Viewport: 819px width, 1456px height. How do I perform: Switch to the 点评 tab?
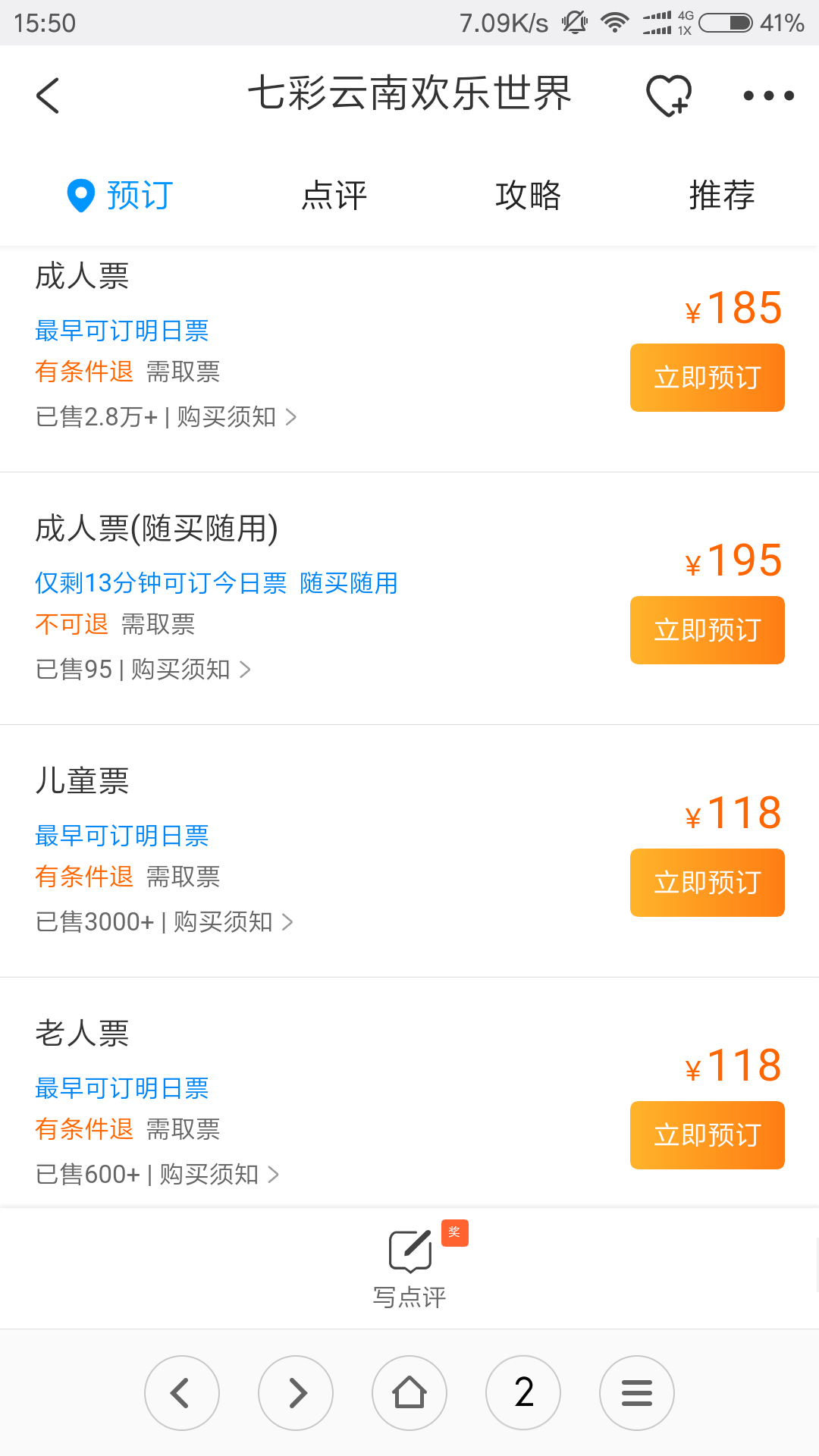pyautogui.click(x=334, y=196)
